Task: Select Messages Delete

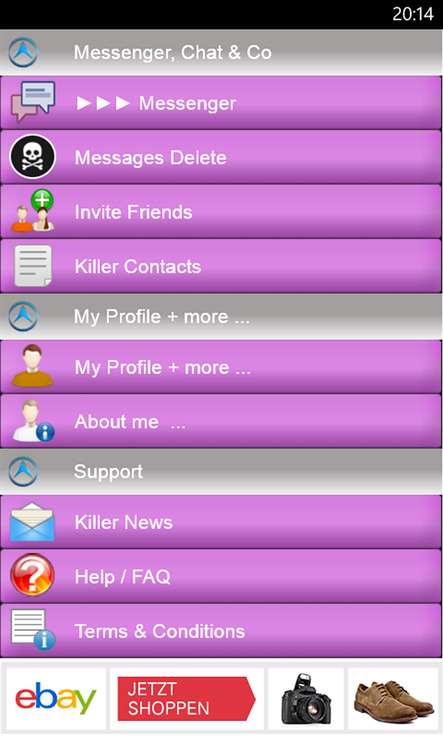Action: pos(221,157)
